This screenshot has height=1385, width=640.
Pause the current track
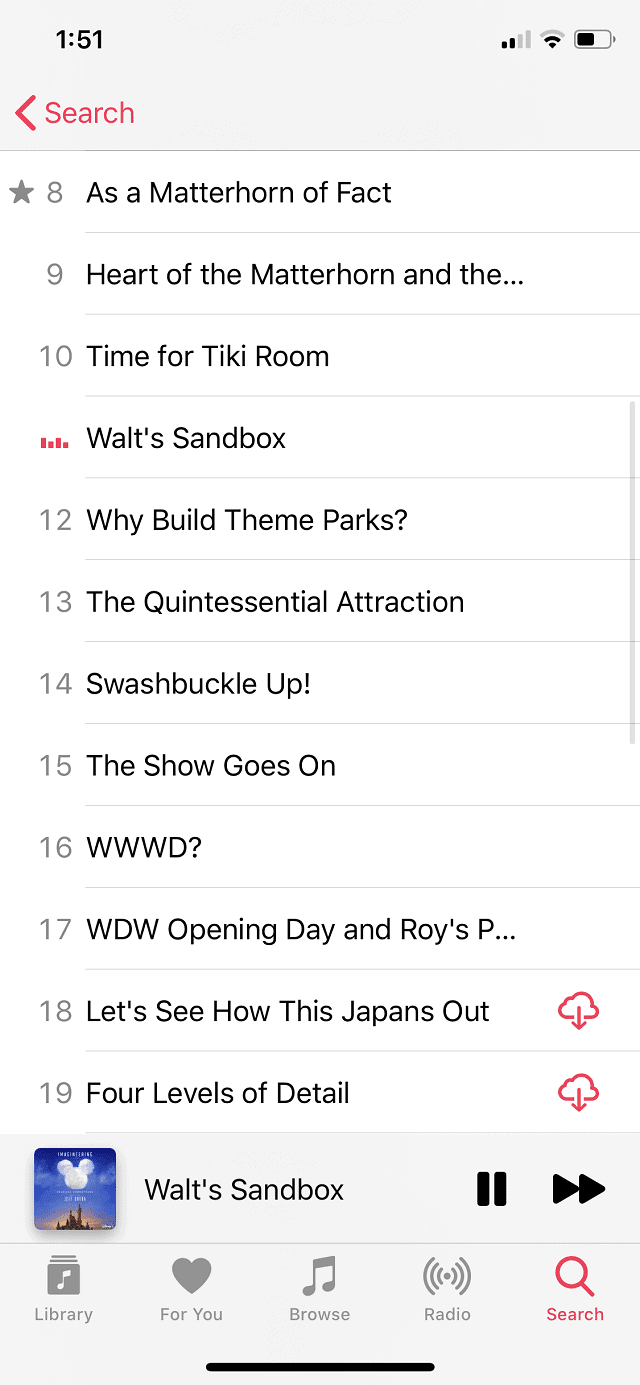coord(492,1189)
